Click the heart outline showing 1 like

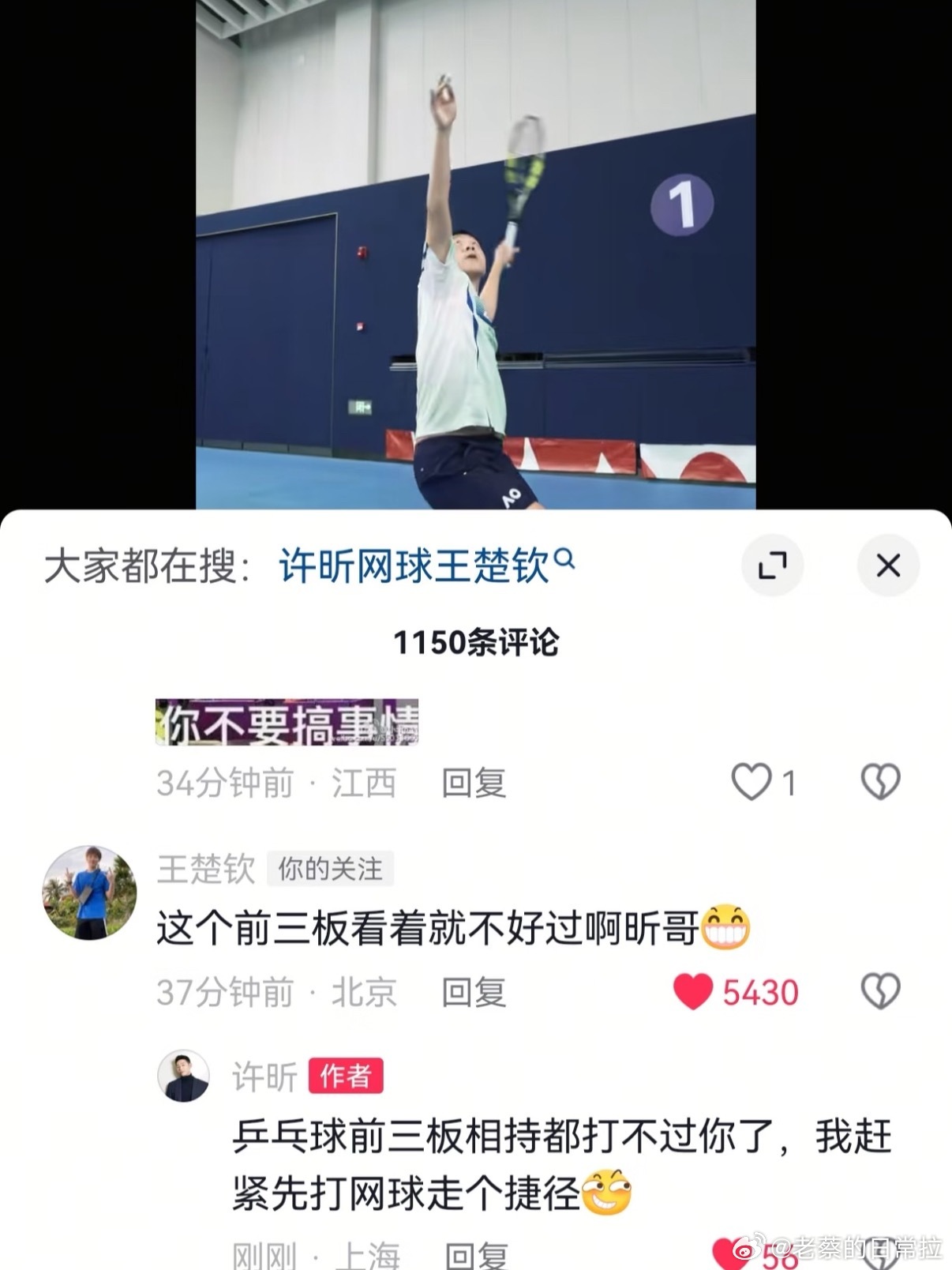click(752, 780)
